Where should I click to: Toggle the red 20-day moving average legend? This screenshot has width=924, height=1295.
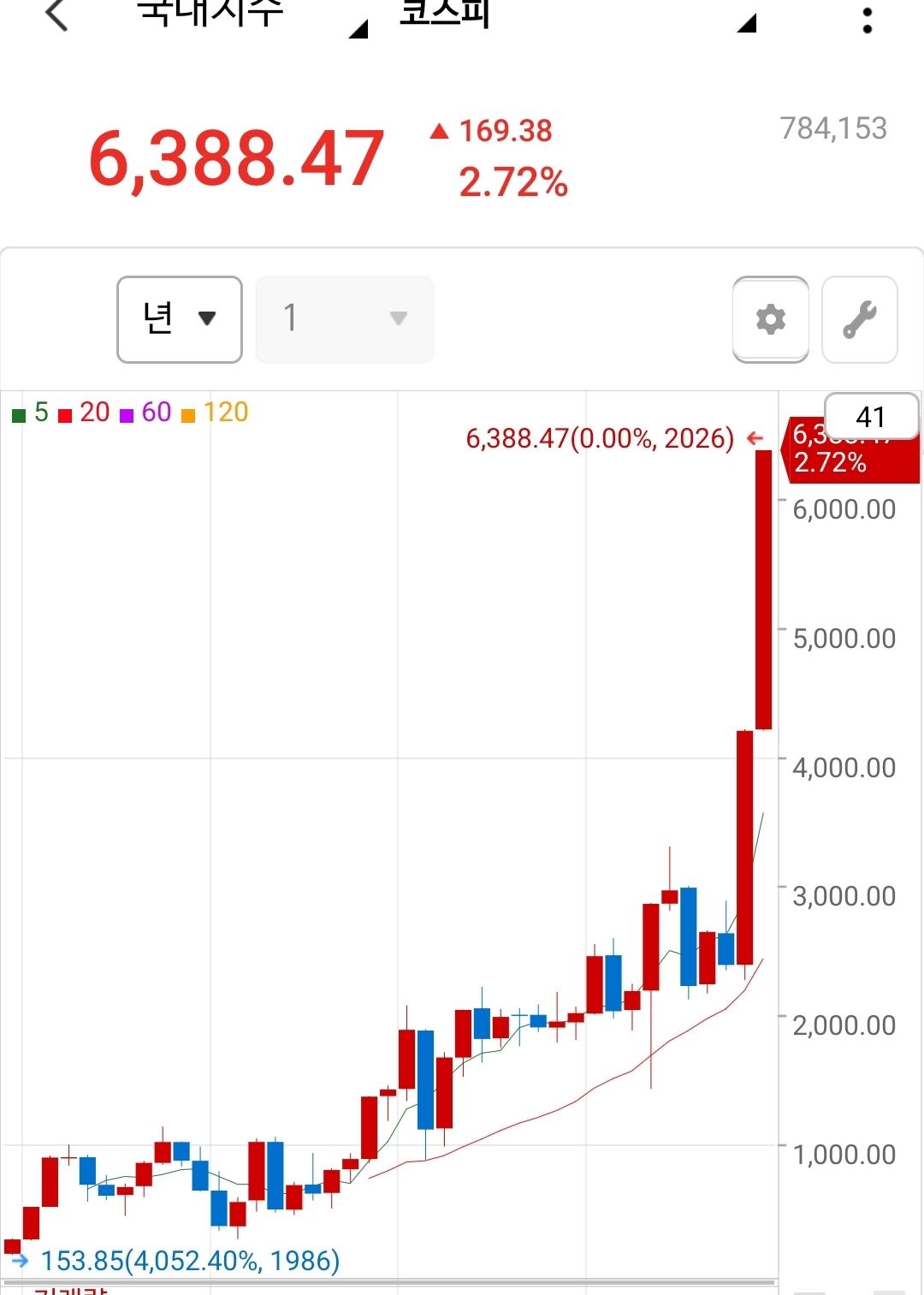[86, 412]
